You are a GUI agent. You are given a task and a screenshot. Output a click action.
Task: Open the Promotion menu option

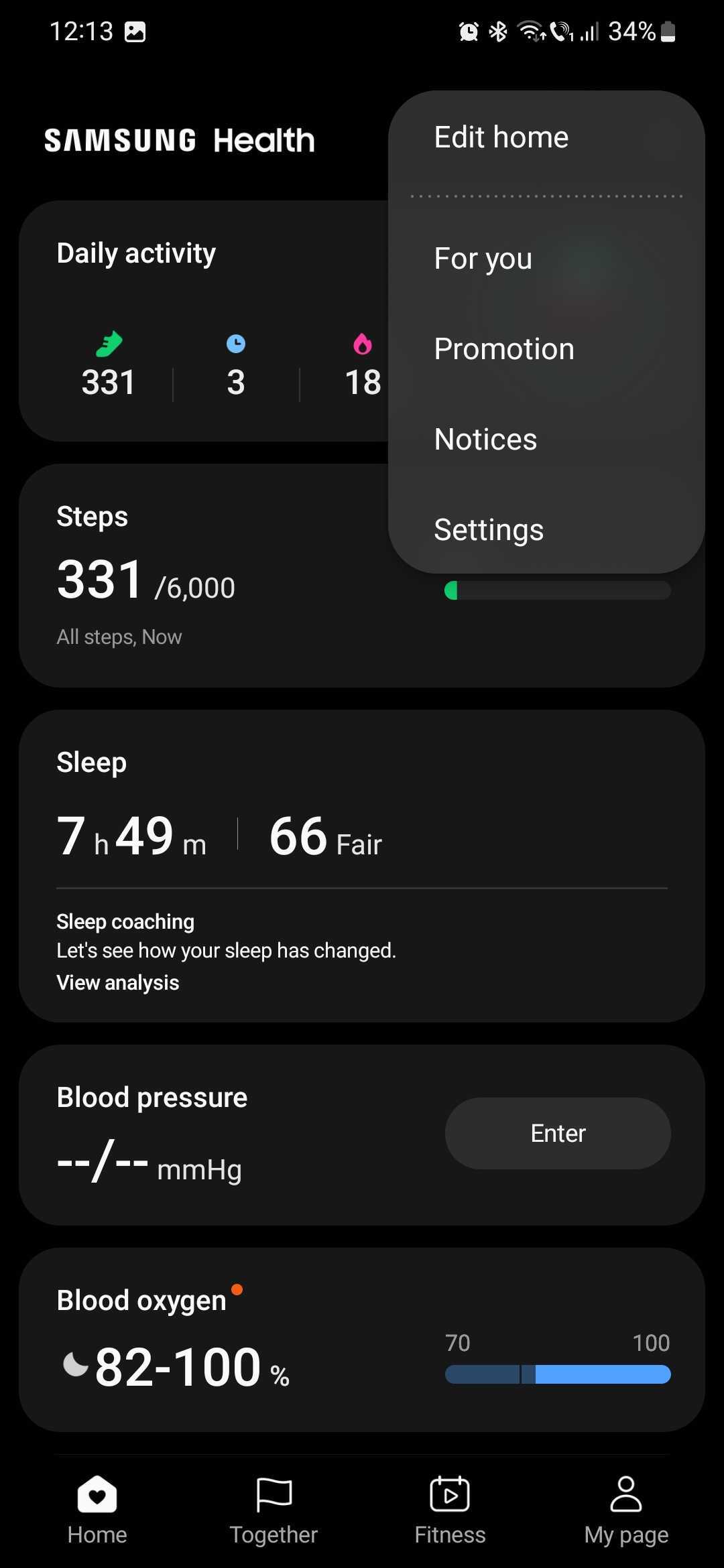(503, 349)
